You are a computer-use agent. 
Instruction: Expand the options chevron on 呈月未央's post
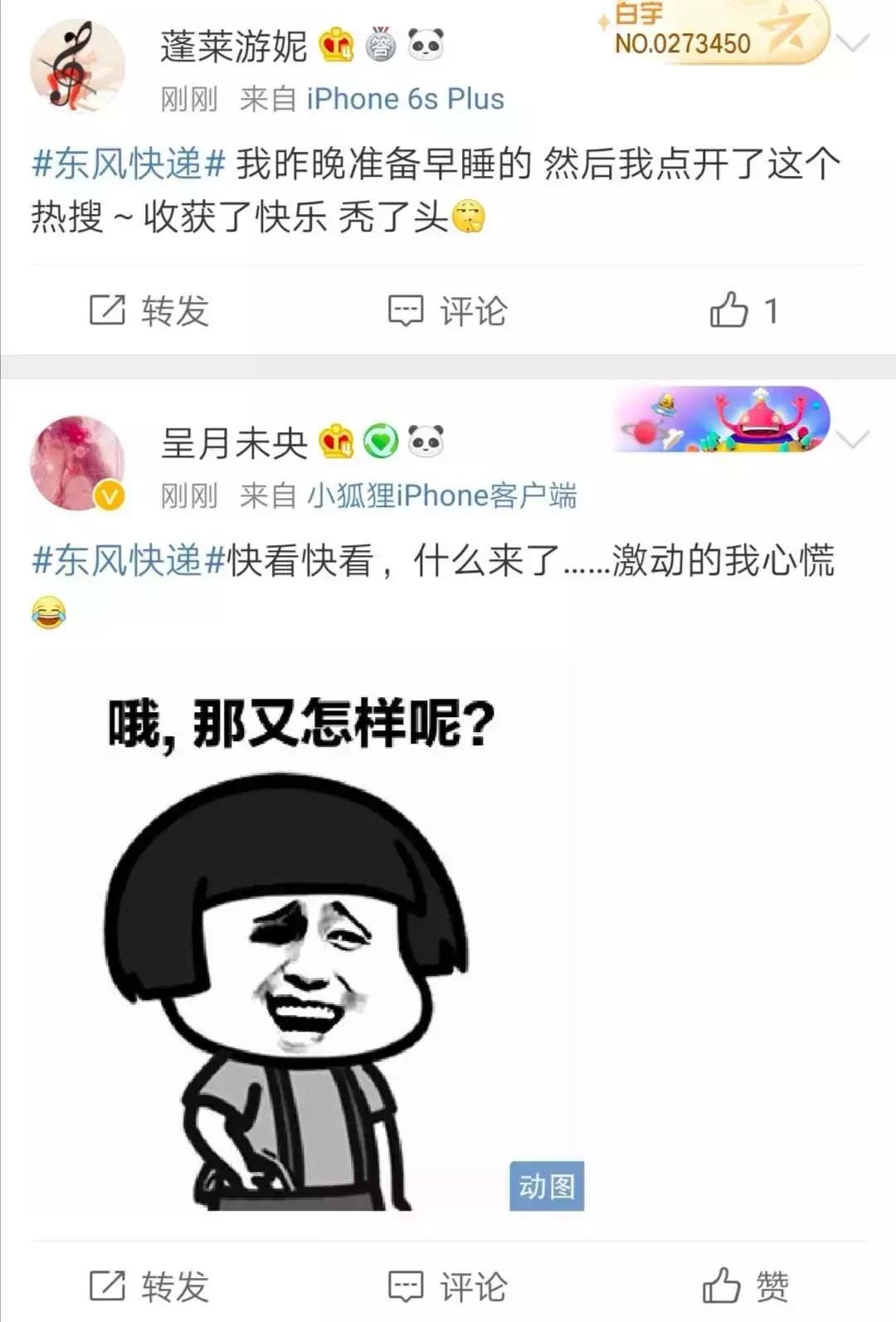pyautogui.click(x=853, y=439)
